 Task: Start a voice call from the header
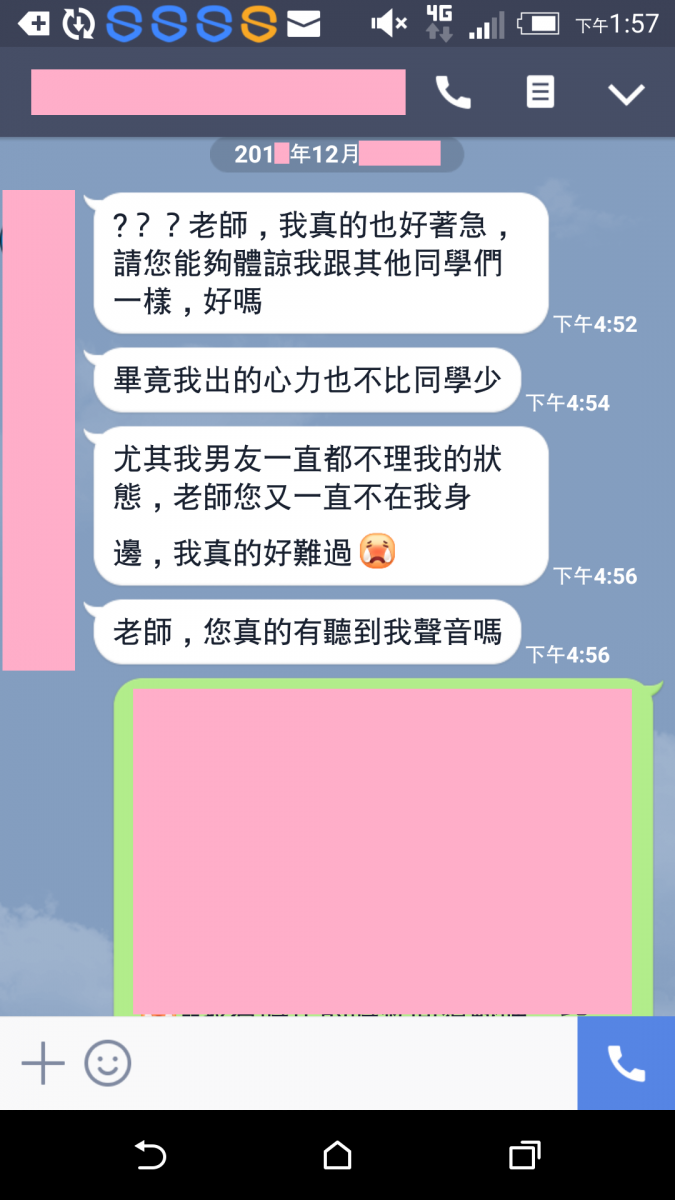453,93
